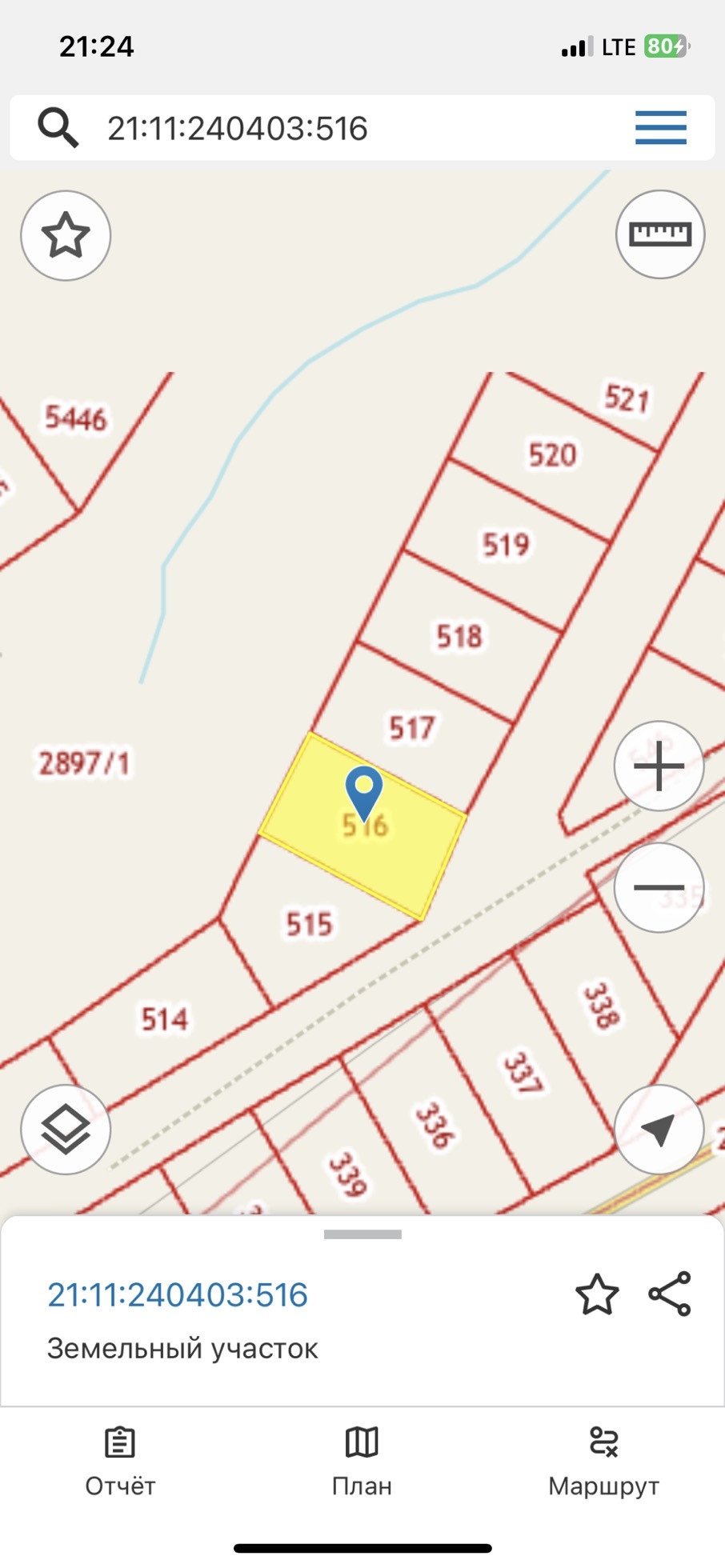This screenshot has width=725, height=1568.
Task: Open favorites star button on the map
Action: (x=66, y=235)
